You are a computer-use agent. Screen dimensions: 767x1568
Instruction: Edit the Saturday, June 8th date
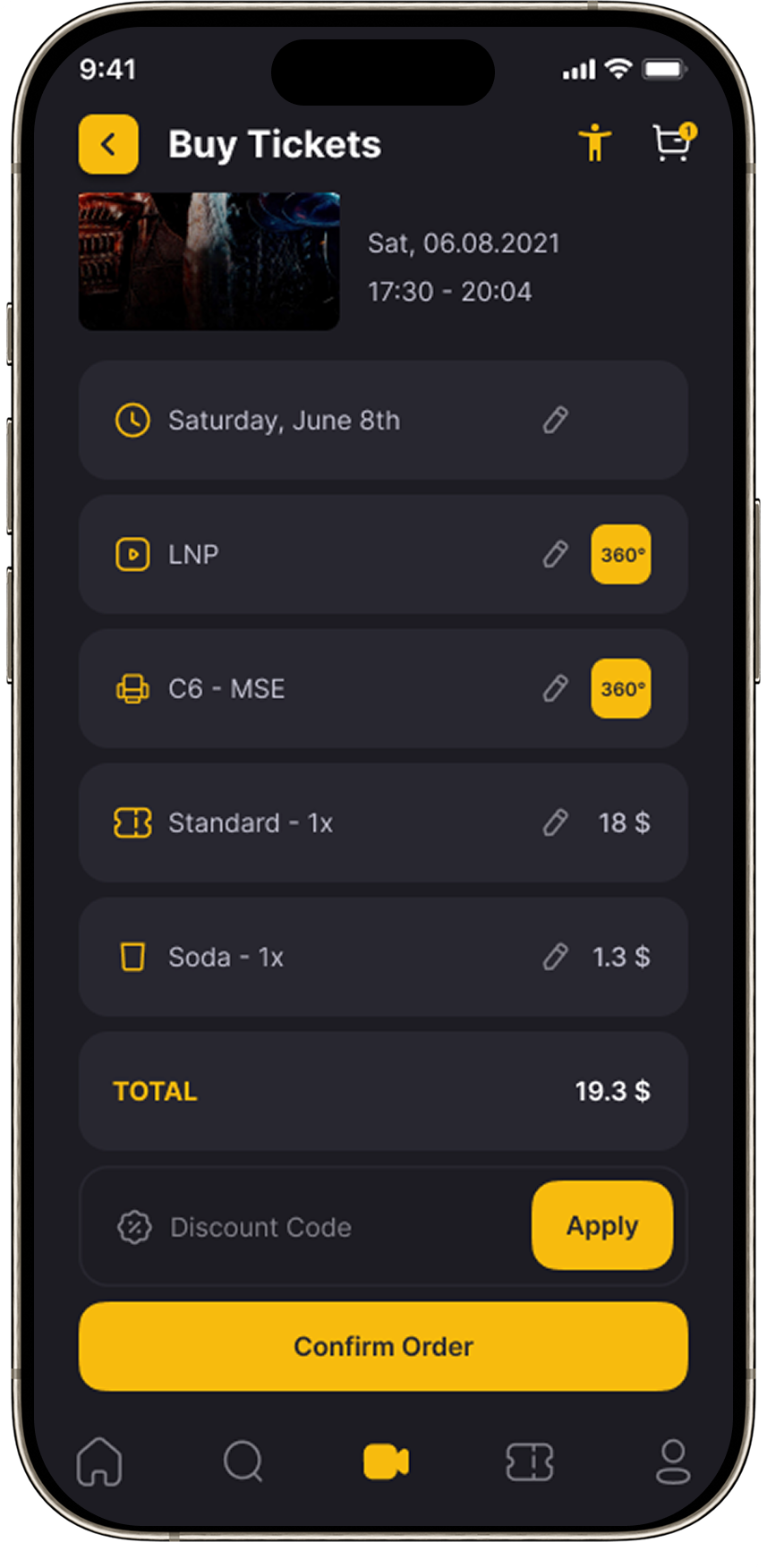click(x=555, y=420)
